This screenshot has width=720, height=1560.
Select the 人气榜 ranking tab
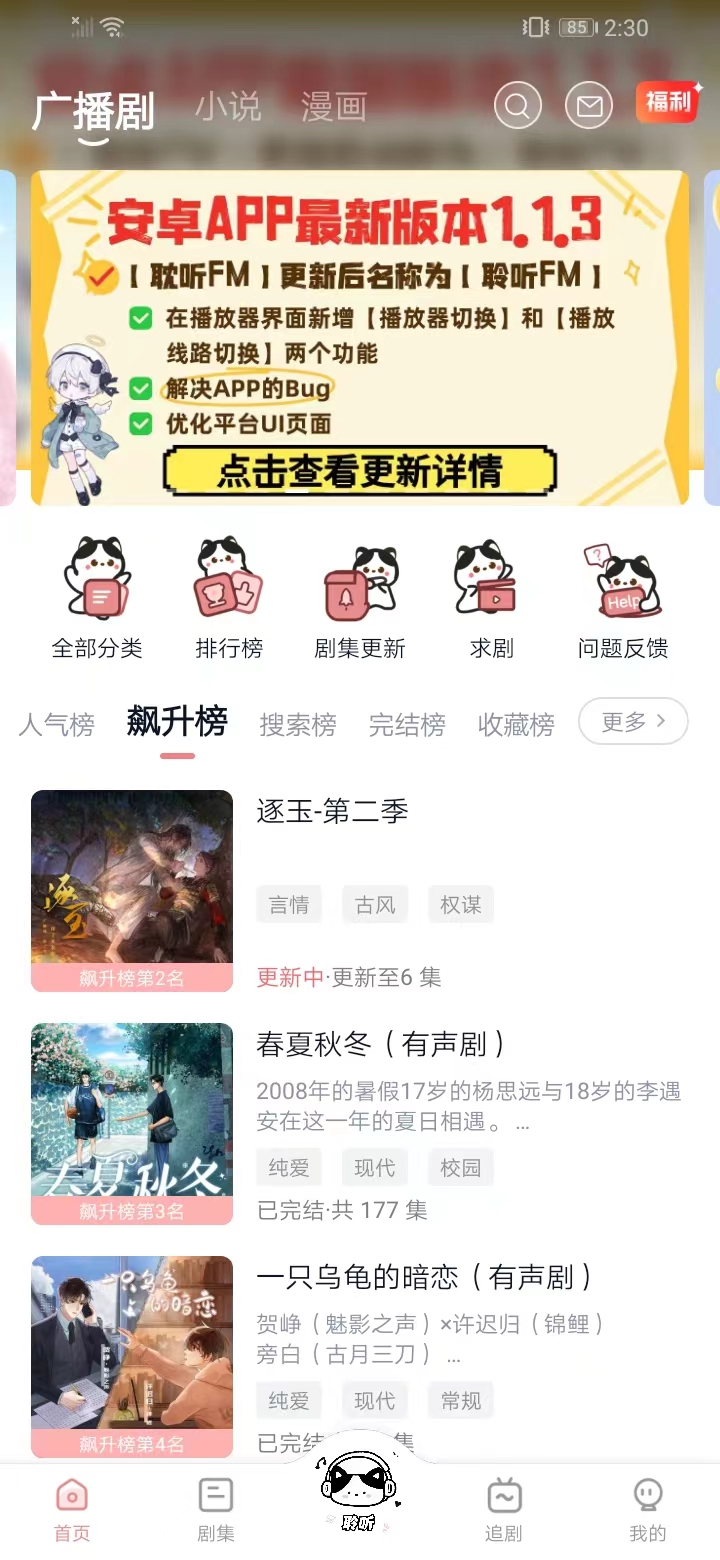tap(57, 725)
